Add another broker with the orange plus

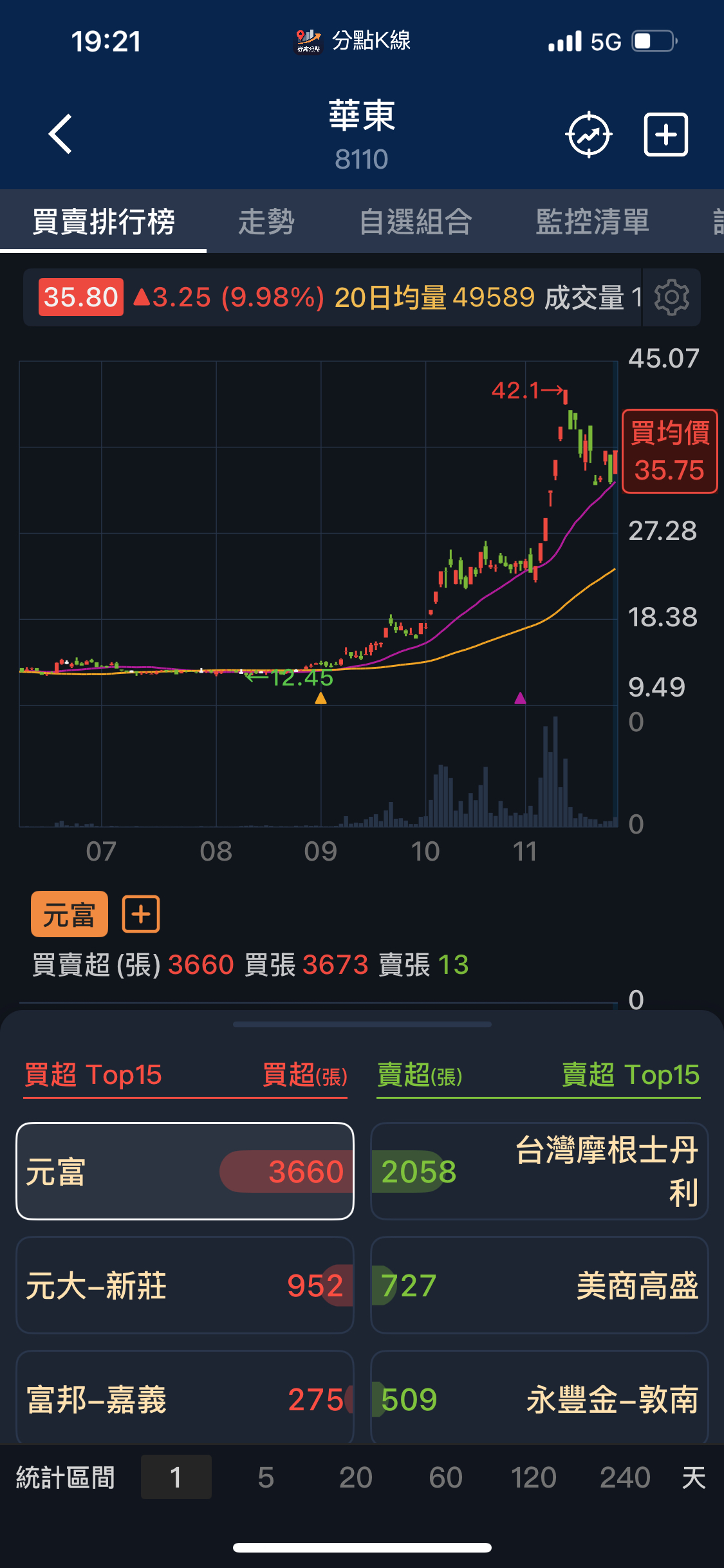(141, 914)
